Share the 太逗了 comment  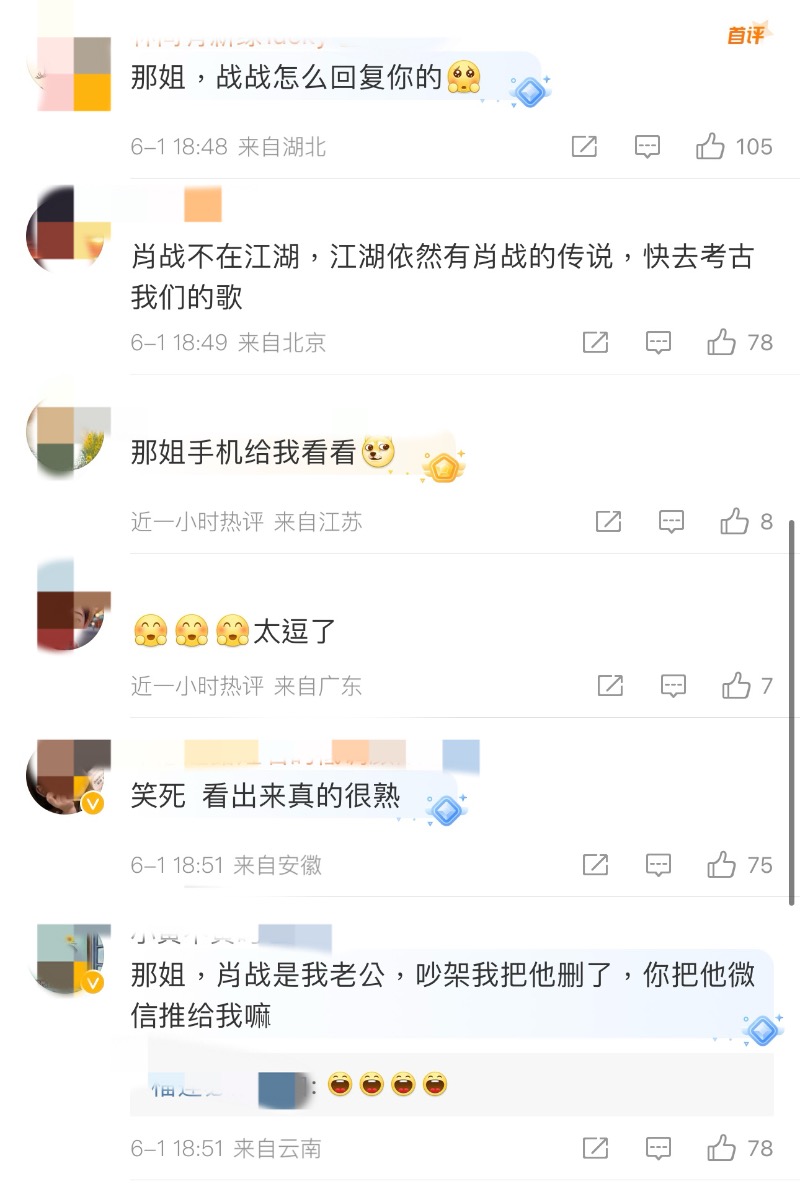click(610, 686)
